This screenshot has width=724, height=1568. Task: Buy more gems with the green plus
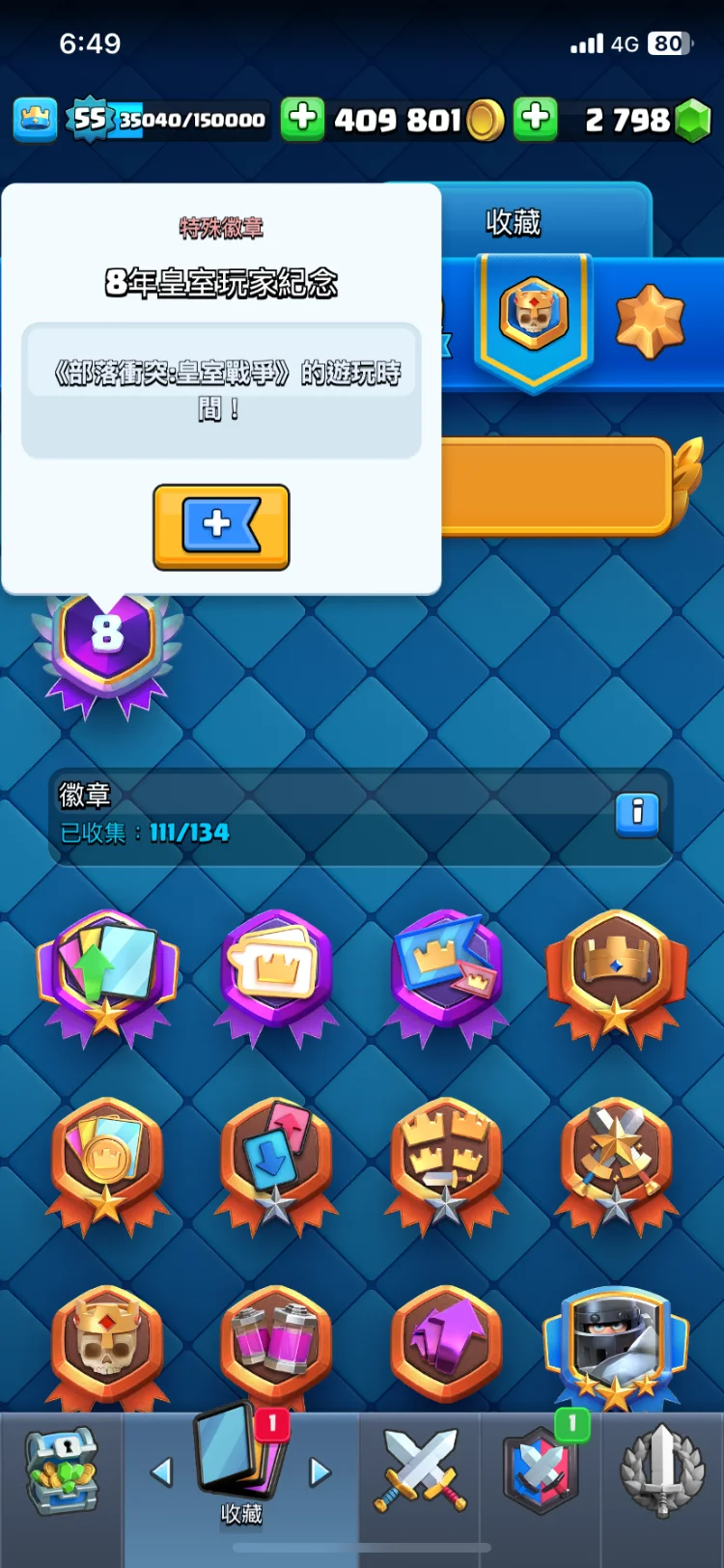(x=535, y=120)
